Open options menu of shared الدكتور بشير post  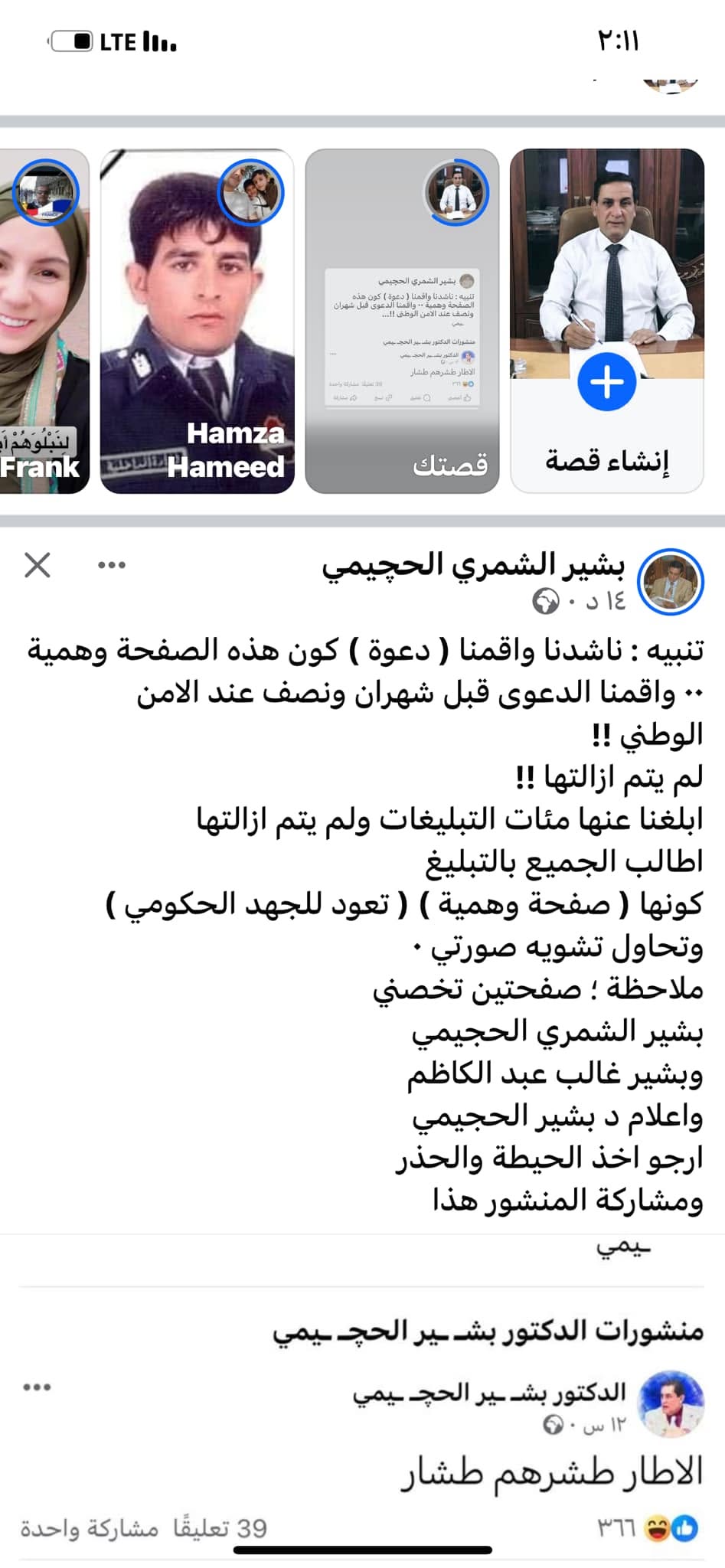click(37, 1387)
